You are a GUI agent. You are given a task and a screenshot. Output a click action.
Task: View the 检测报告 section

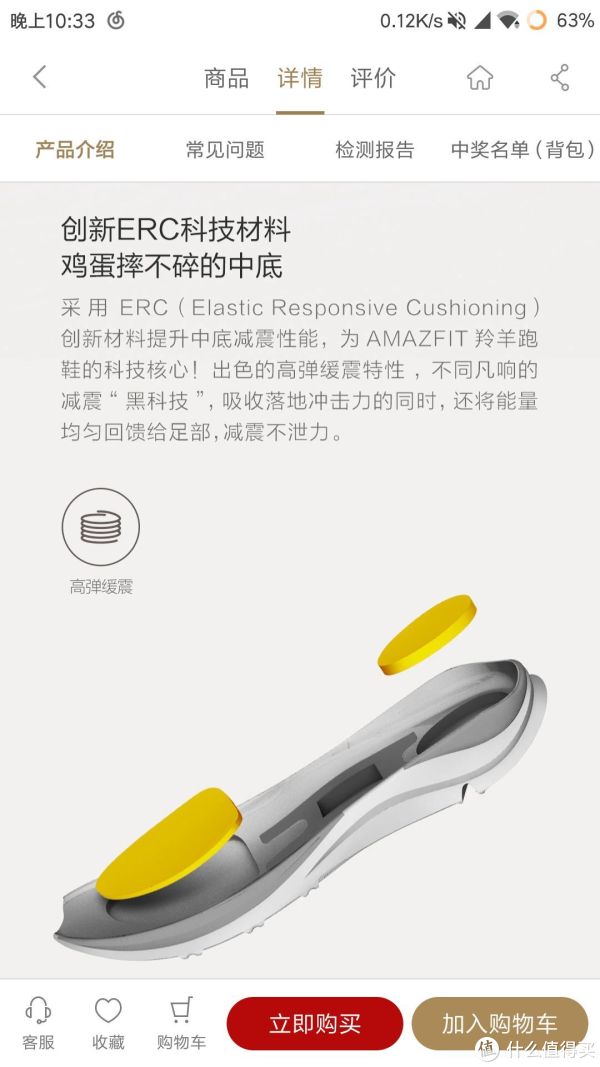(374, 150)
